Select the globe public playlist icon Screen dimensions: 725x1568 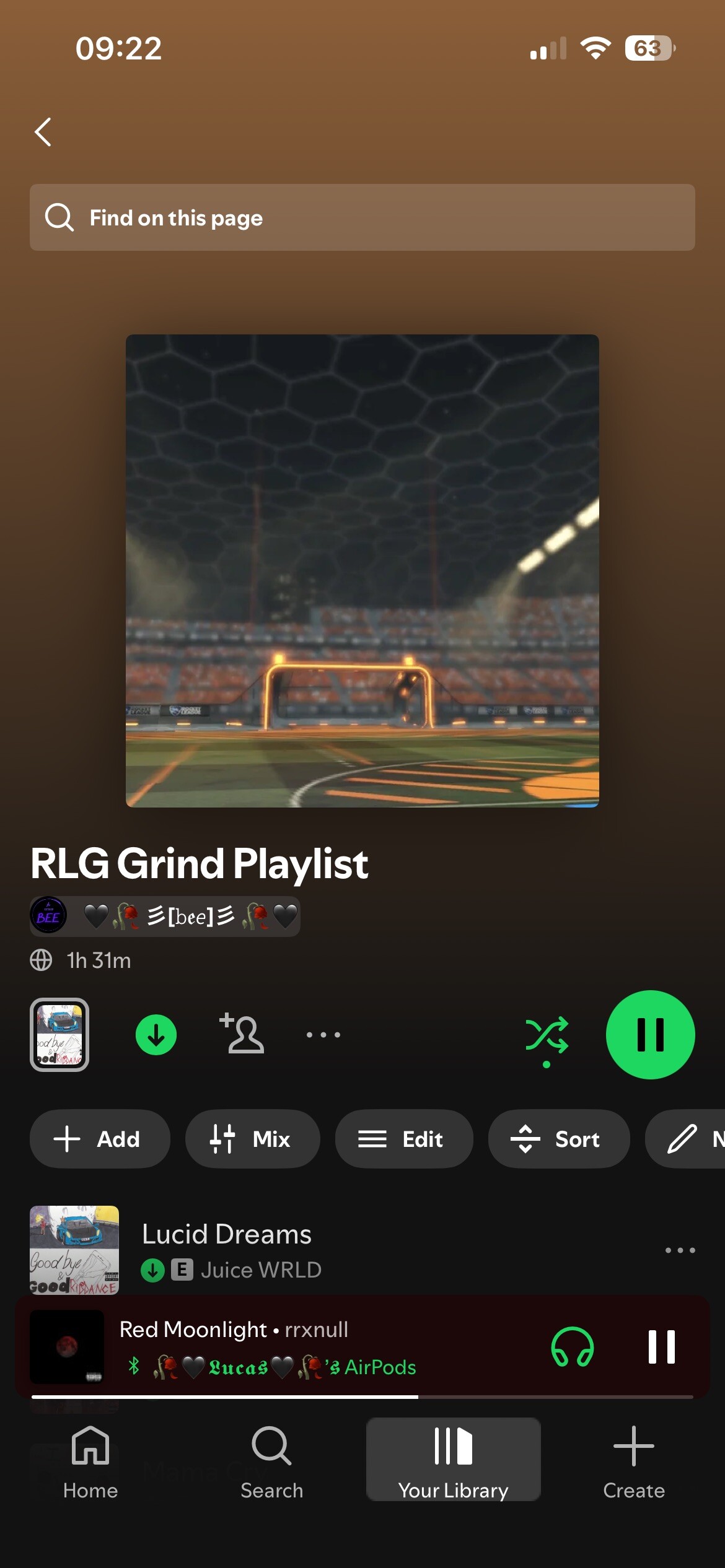coord(41,960)
